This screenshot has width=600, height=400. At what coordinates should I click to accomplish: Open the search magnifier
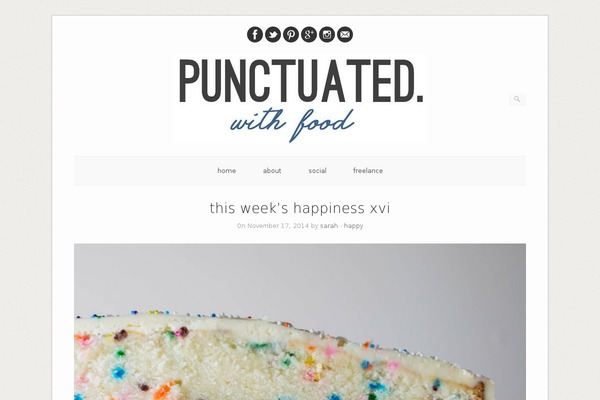[x=517, y=100]
